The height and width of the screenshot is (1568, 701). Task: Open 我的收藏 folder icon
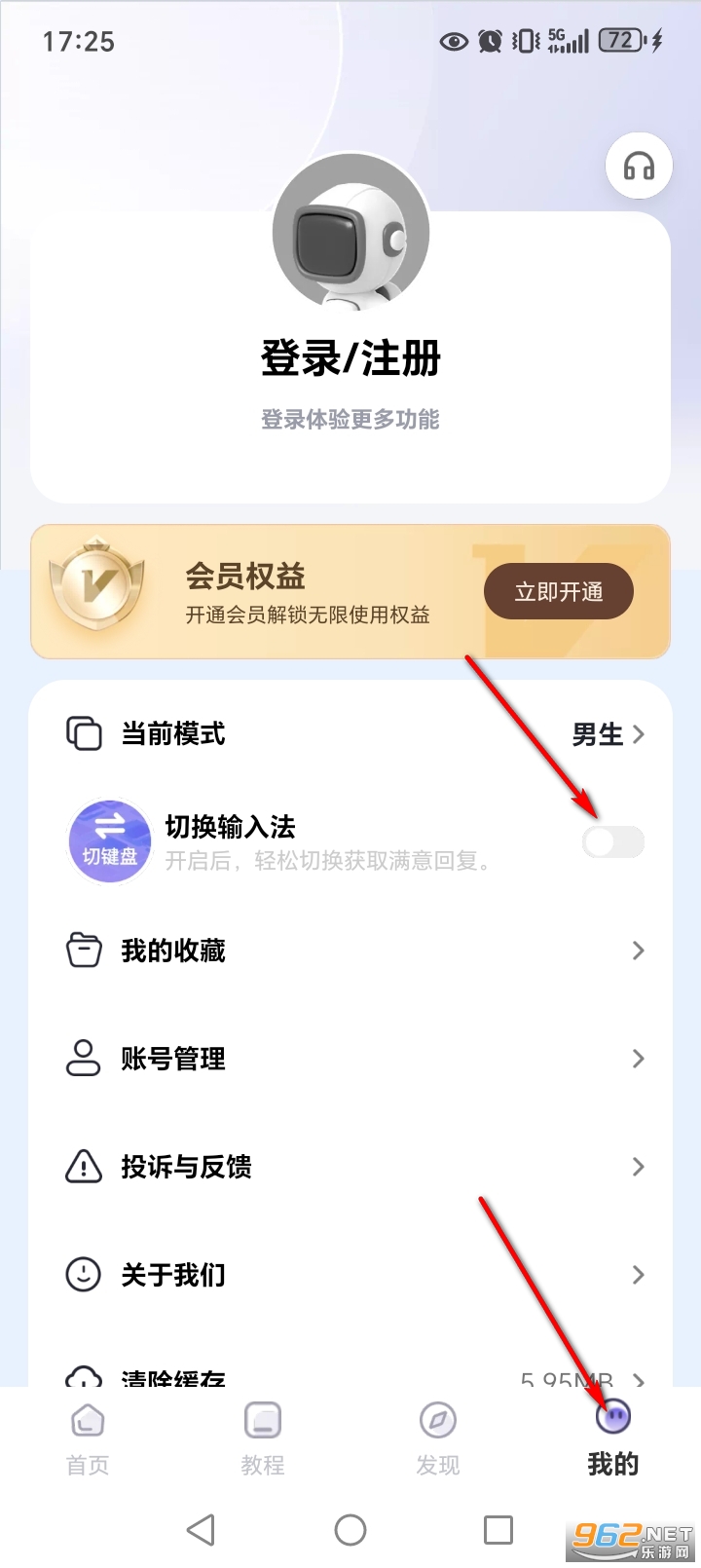point(83,950)
